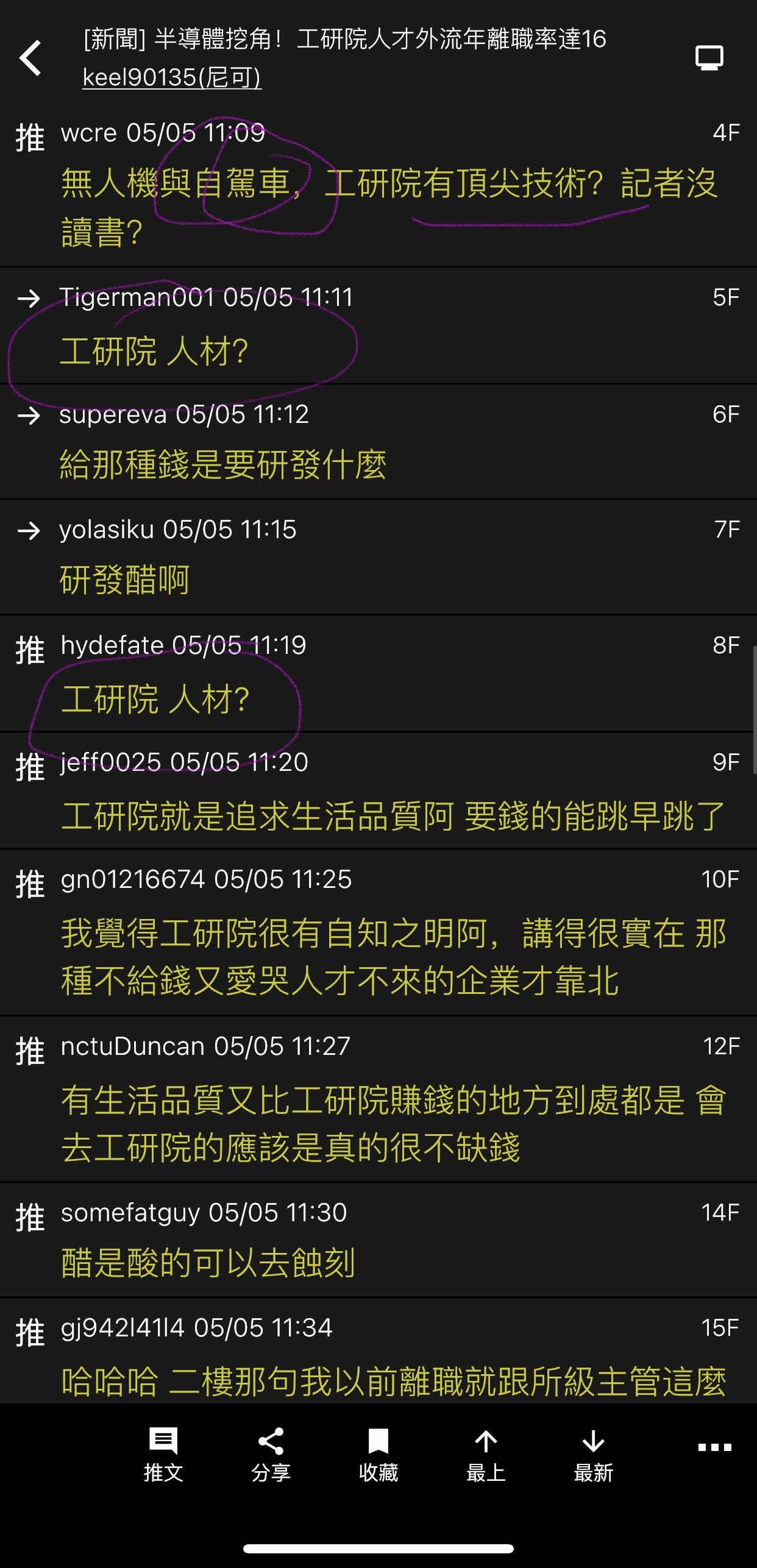Open the author link keel90135(尼可)
Screen dimensions: 757x1568
tap(172, 77)
